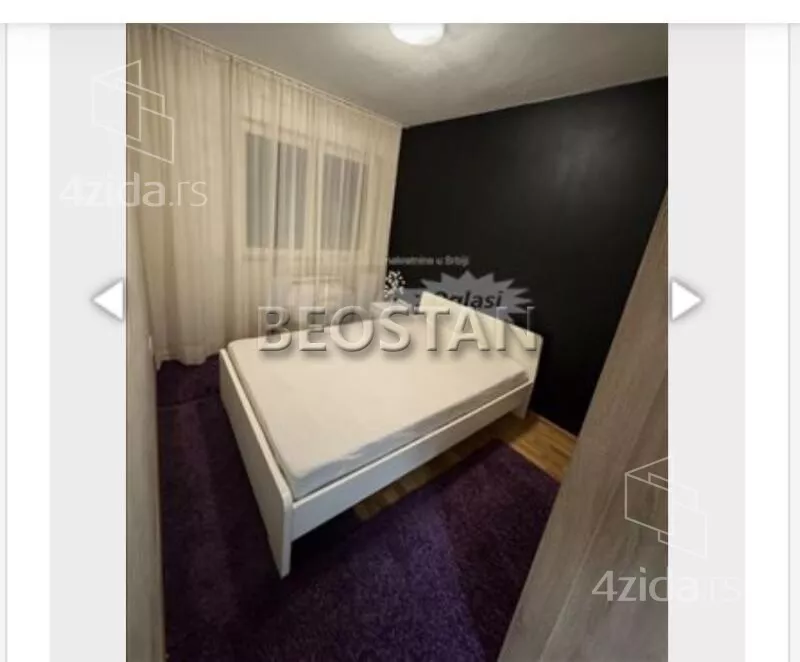800x662 pixels.
Task: Go to the next listing photo
Action: click(686, 299)
